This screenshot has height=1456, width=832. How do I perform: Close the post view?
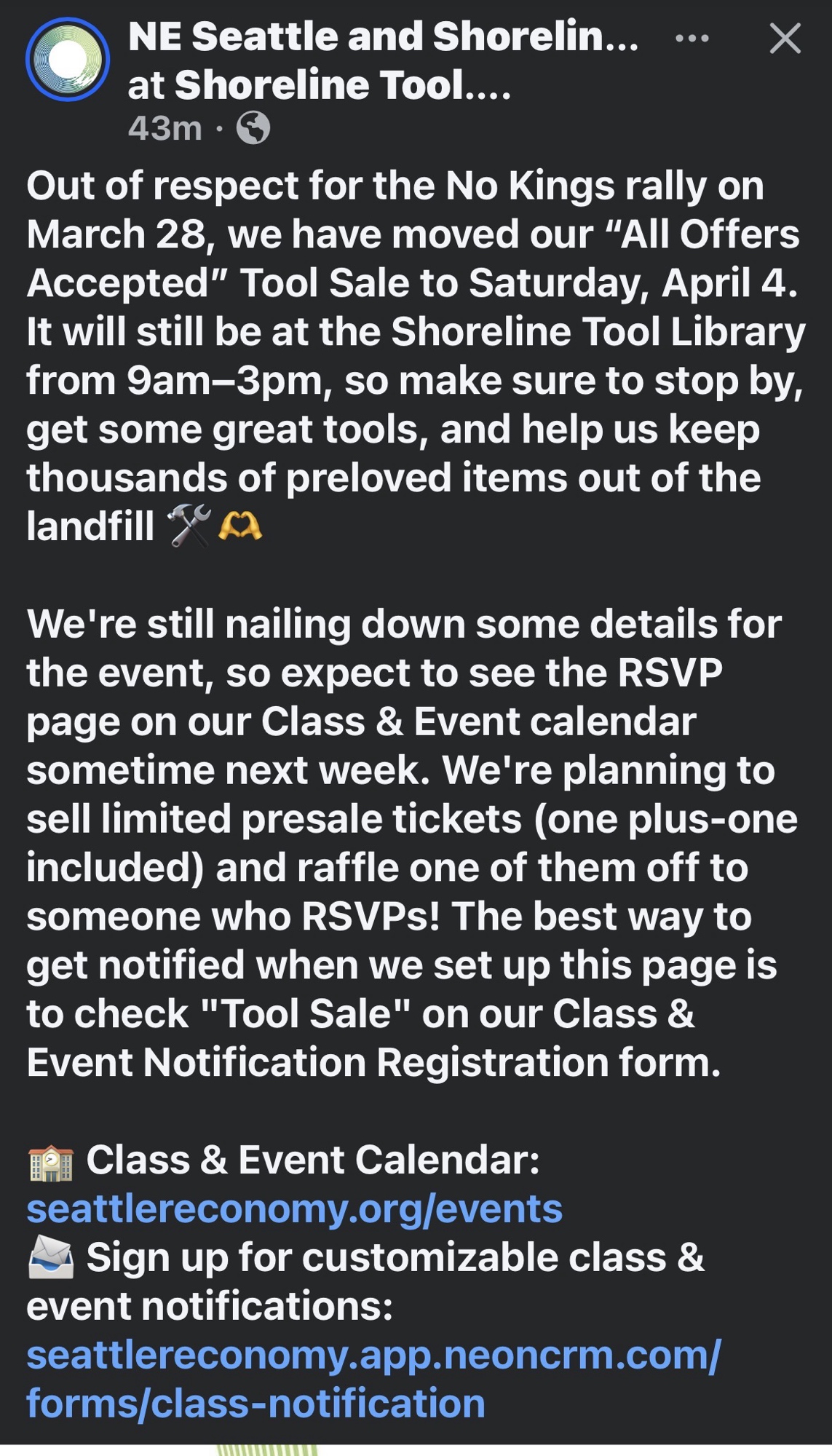click(x=785, y=39)
